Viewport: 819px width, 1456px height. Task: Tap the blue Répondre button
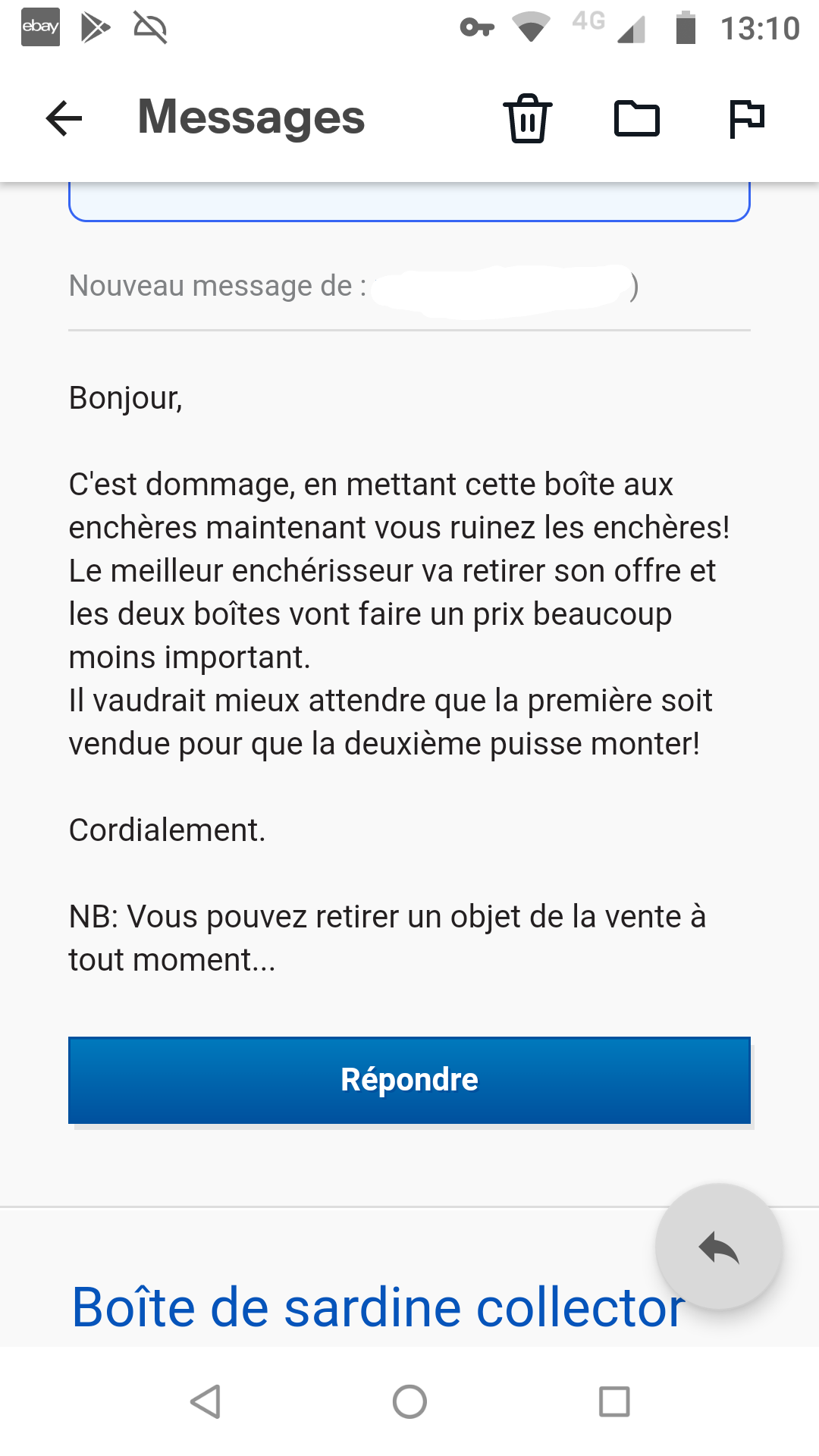409,1080
